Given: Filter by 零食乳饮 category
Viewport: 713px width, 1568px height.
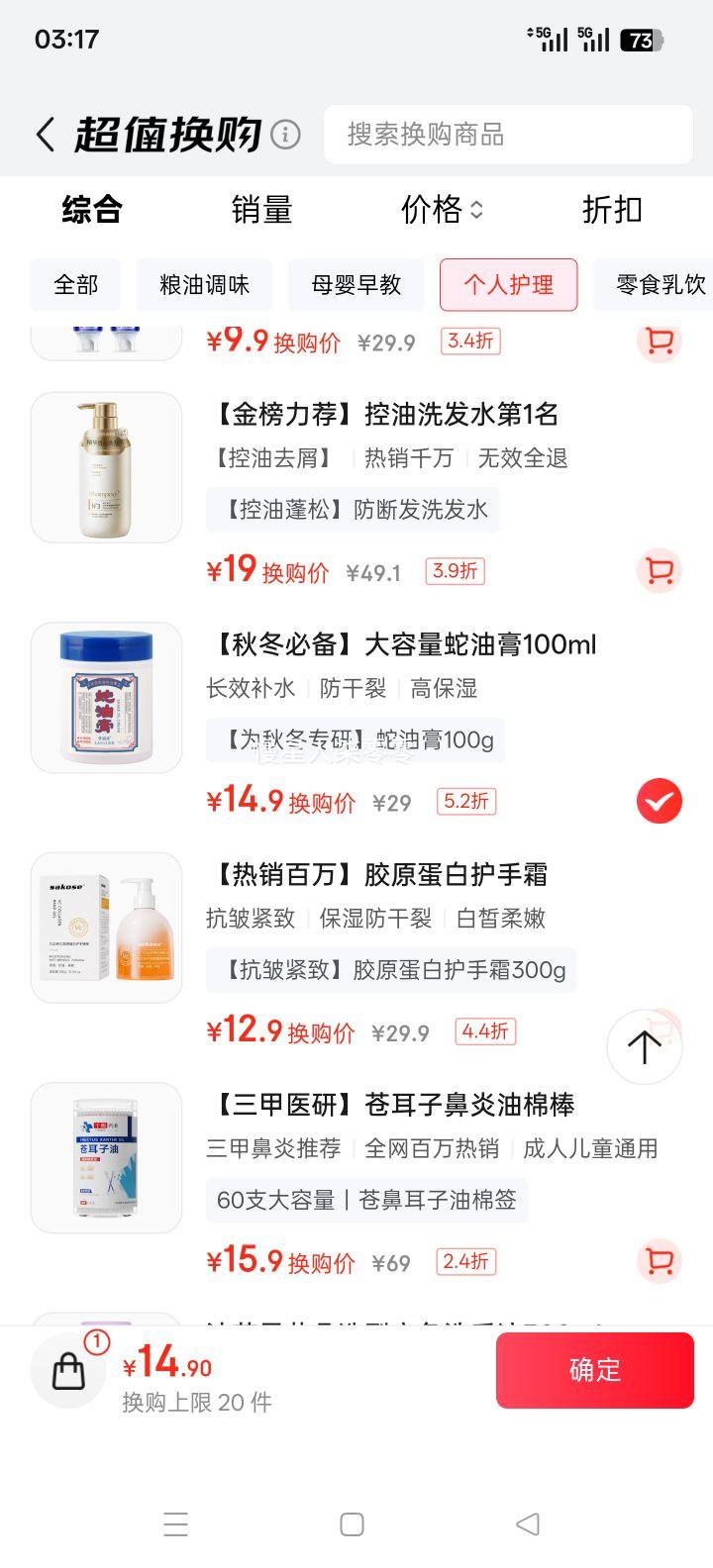Looking at the screenshot, I should tap(660, 285).
